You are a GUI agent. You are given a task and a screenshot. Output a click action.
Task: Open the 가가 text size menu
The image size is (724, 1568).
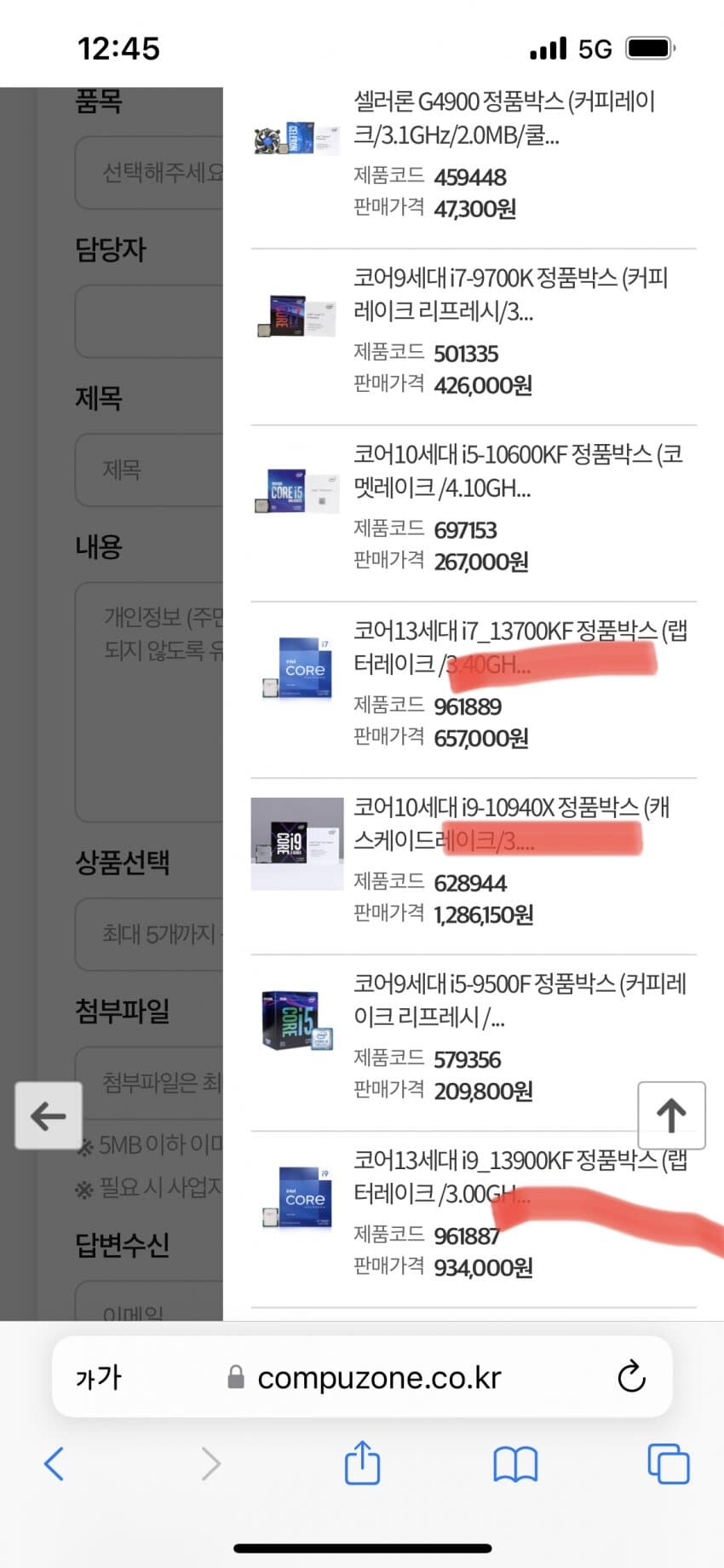(99, 1377)
